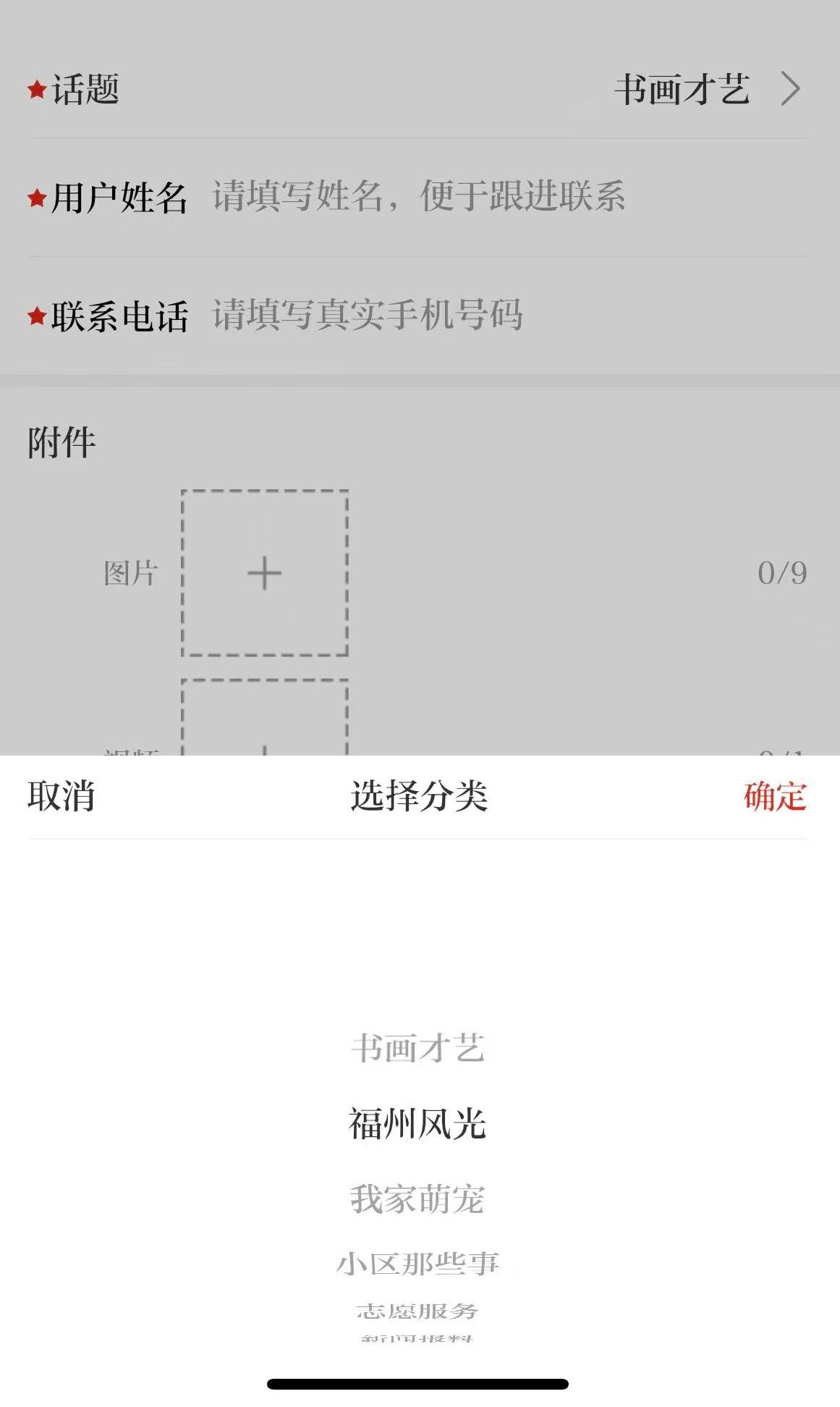
Task: Select 福州风光 in the category wheel
Action: (418, 1123)
